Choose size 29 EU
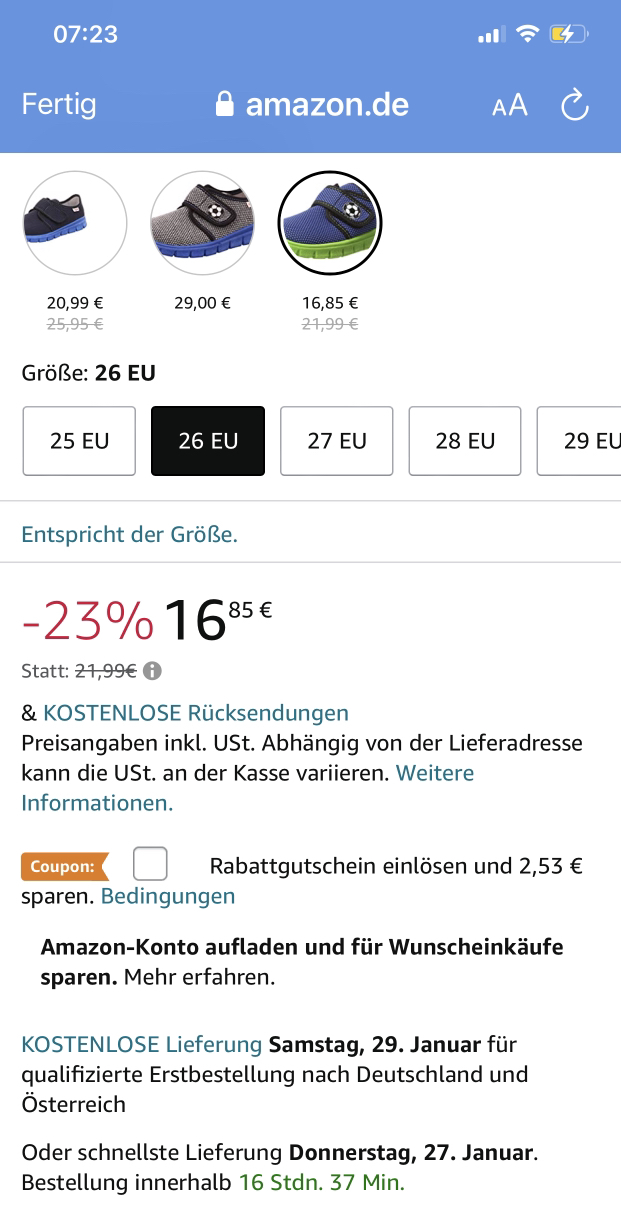621x1220 pixels. (x=580, y=441)
